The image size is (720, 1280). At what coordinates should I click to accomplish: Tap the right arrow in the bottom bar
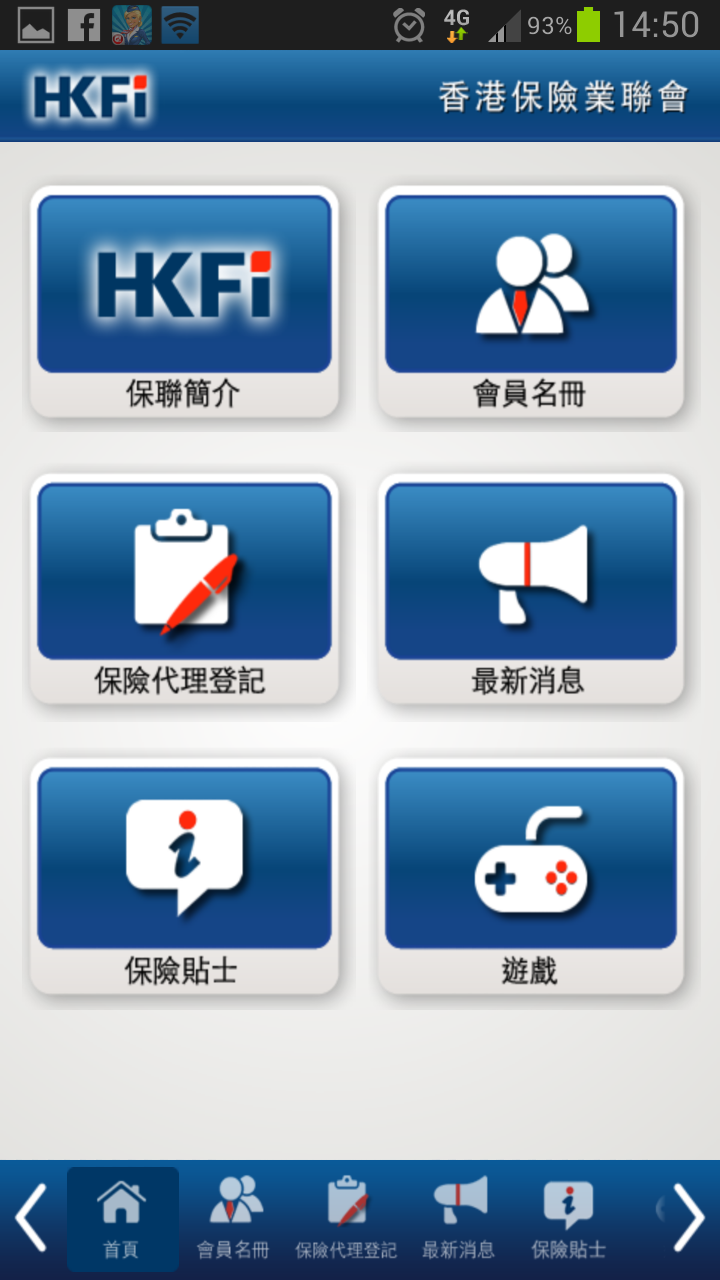(688, 1218)
